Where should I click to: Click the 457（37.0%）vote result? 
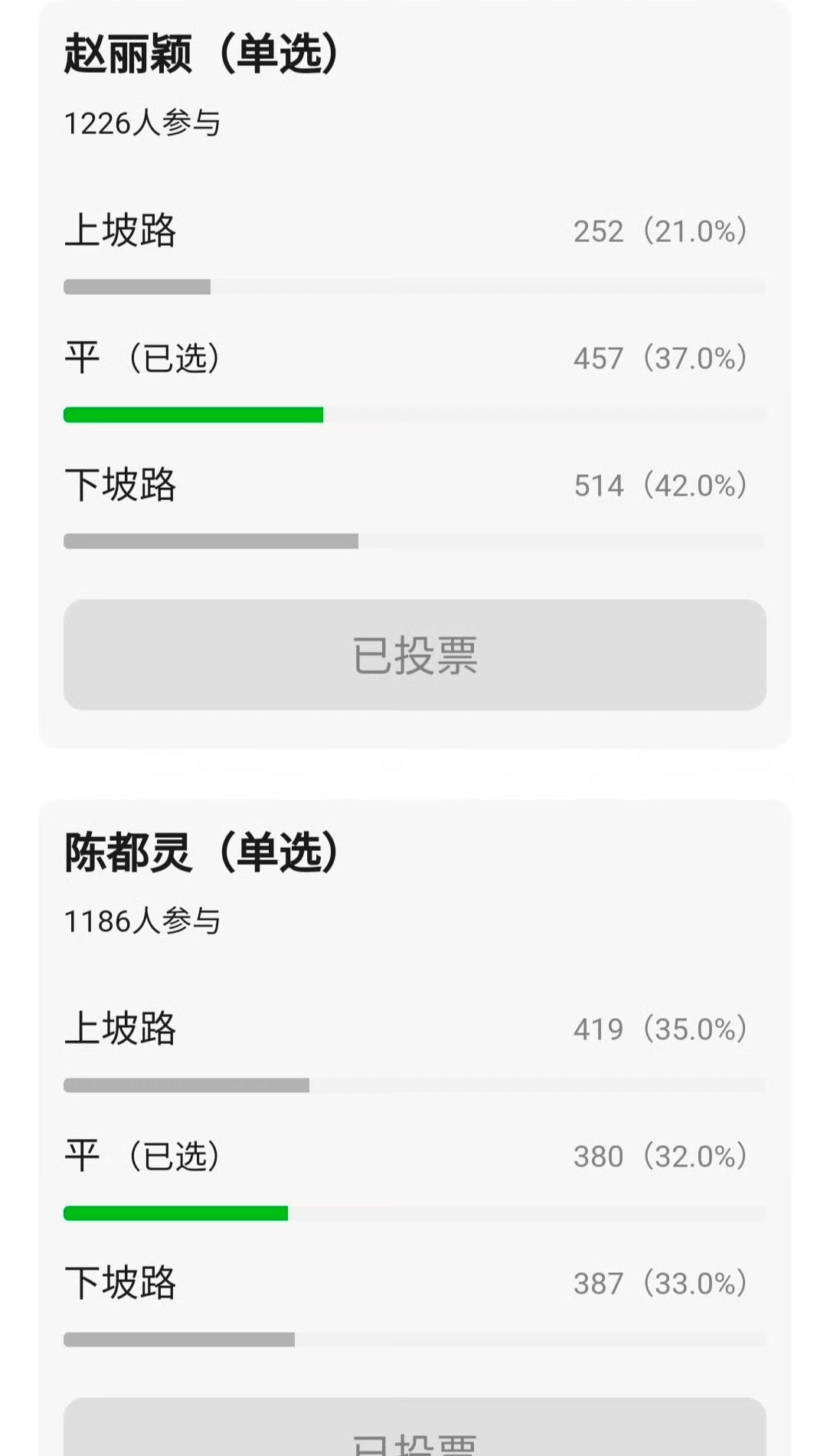point(659,358)
